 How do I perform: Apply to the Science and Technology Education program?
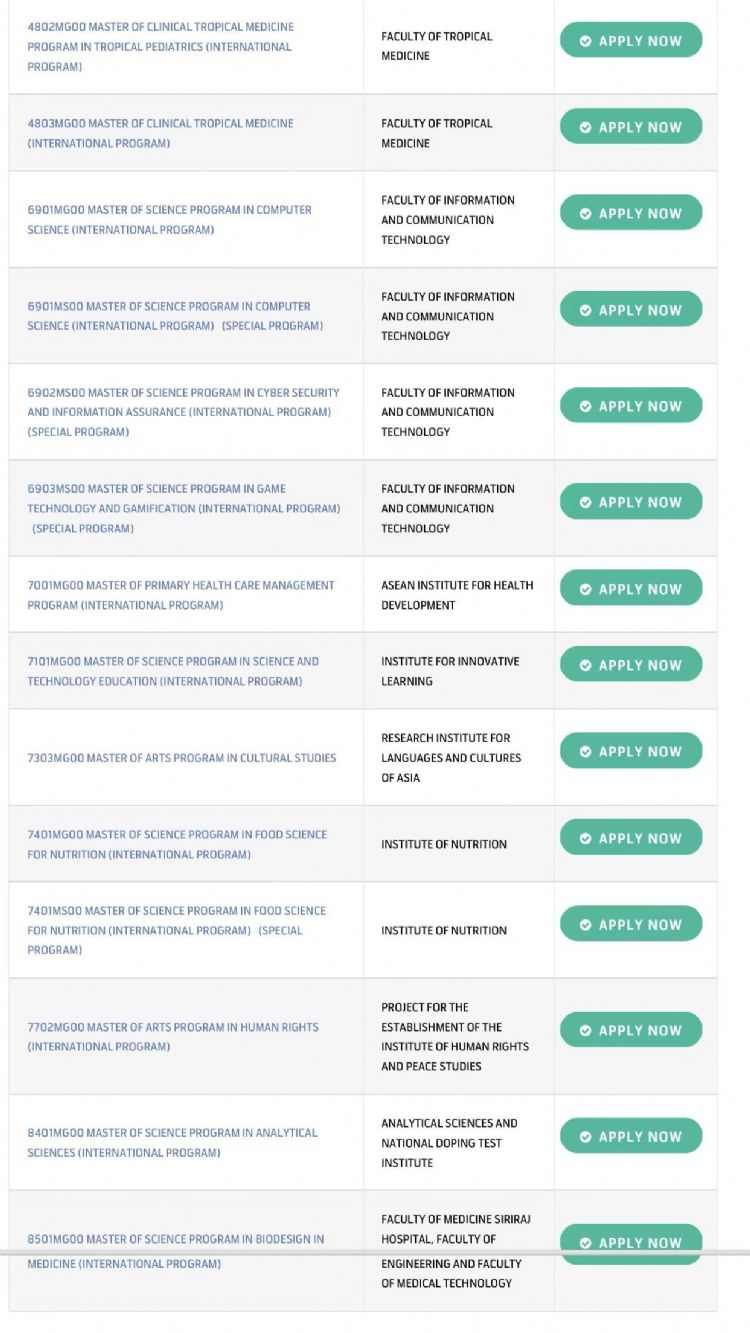pyautogui.click(x=630, y=664)
